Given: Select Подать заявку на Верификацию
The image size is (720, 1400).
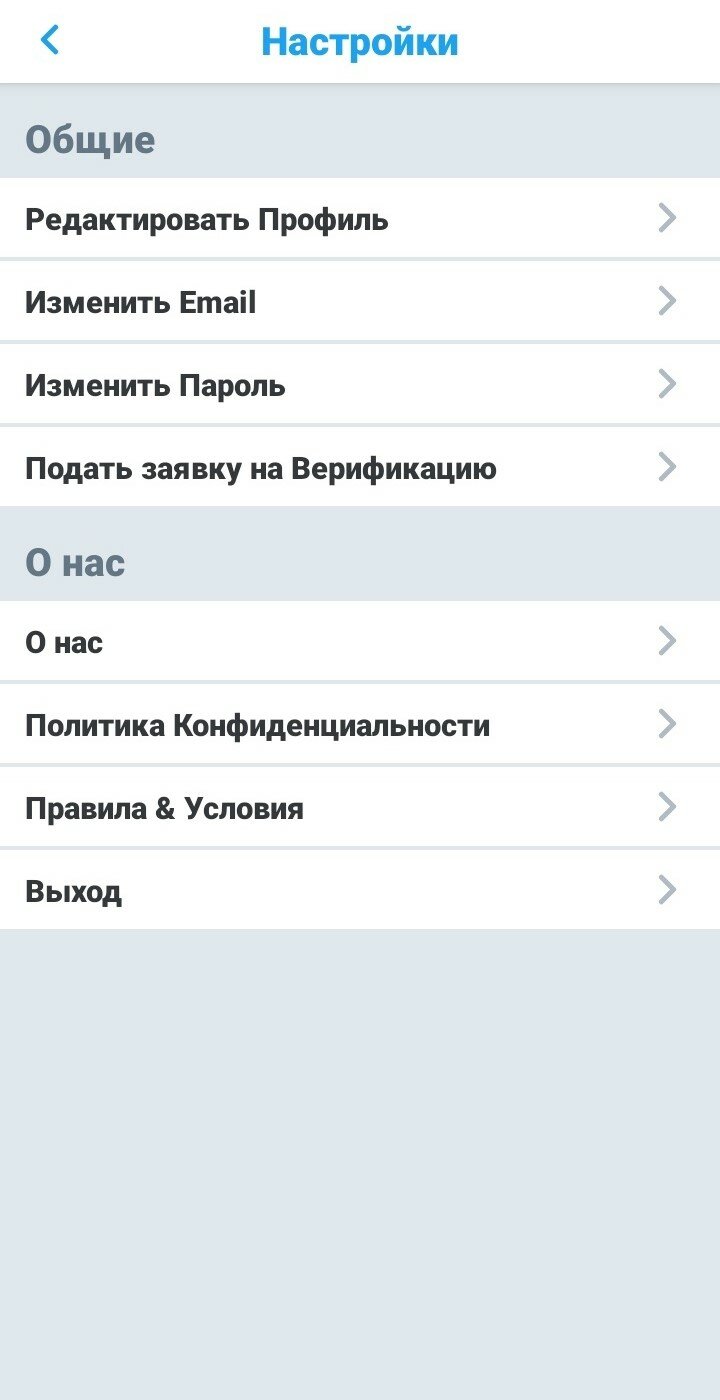Looking at the screenshot, I should (360, 468).
